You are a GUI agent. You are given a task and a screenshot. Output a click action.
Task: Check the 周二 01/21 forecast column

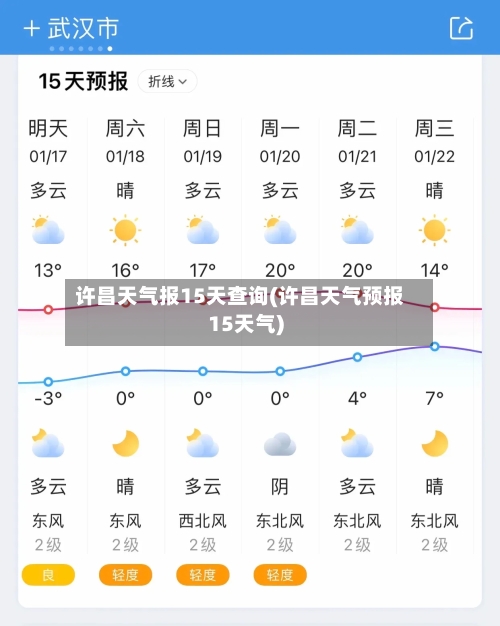click(357, 335)
